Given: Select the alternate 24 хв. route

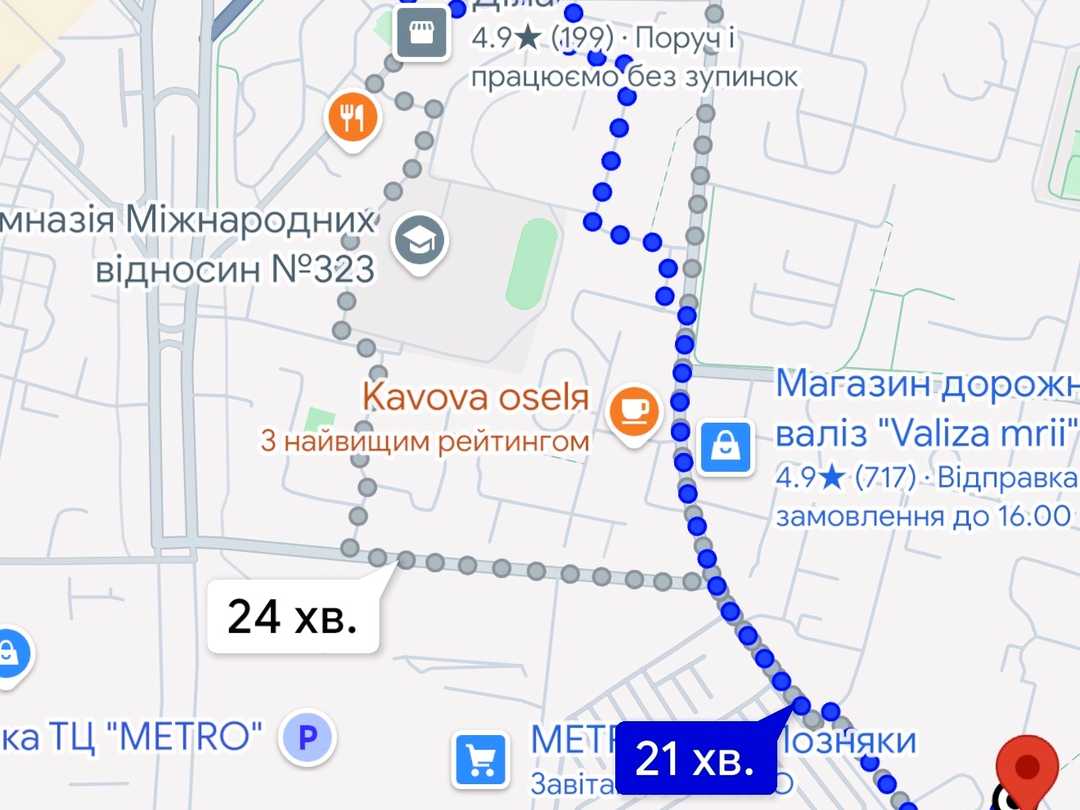Looking at the screenshot, I should tap(293, 616).
